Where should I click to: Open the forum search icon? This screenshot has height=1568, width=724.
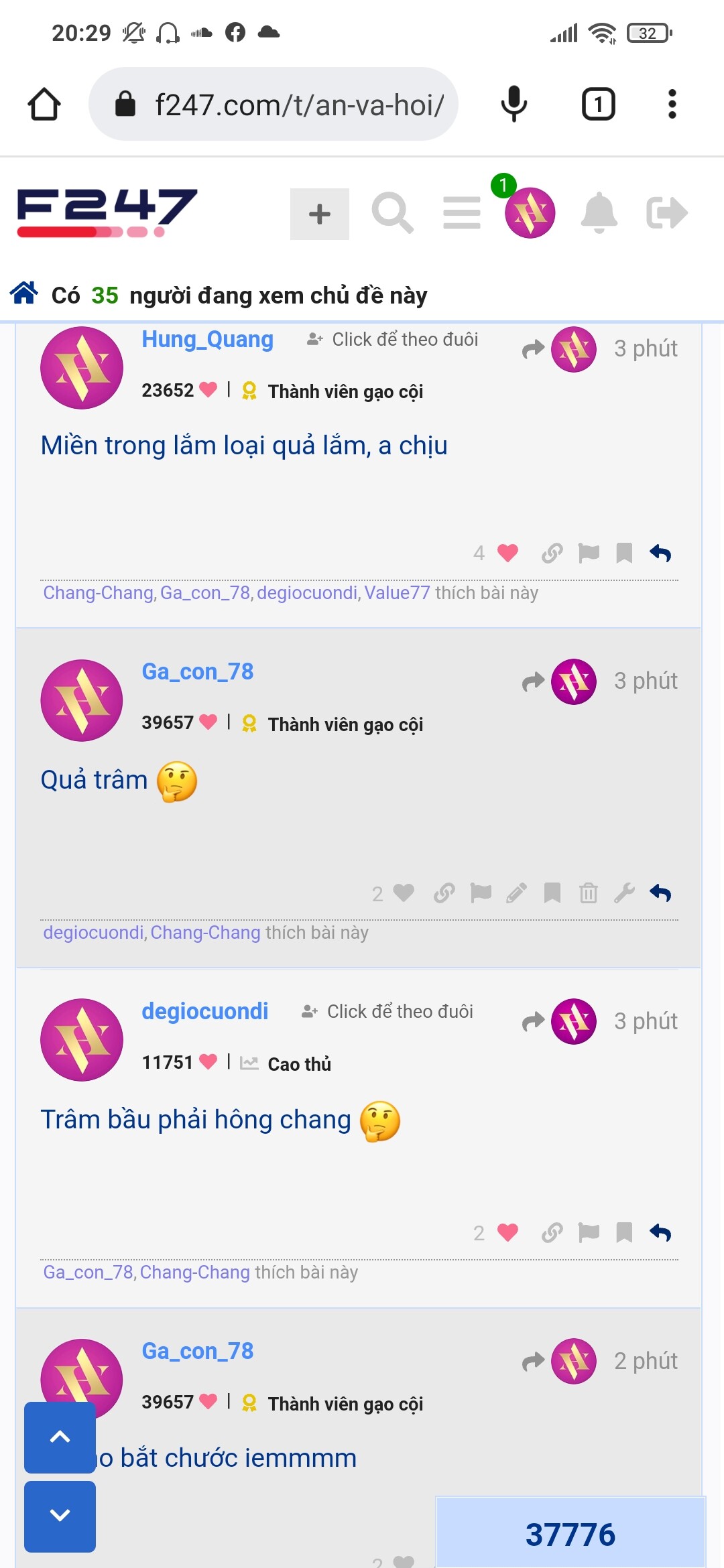392,214
